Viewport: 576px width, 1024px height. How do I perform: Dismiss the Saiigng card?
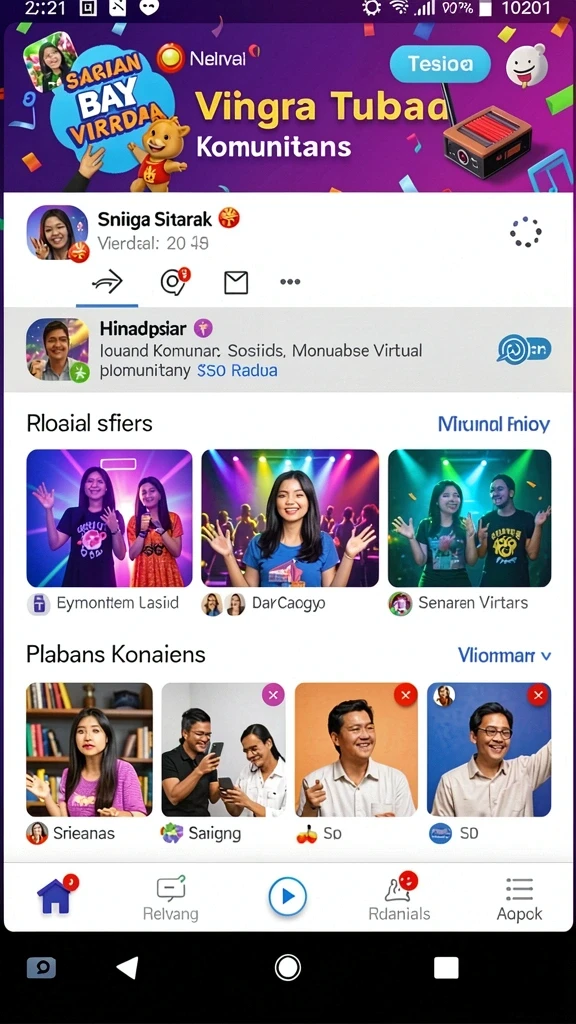(273, 696)
